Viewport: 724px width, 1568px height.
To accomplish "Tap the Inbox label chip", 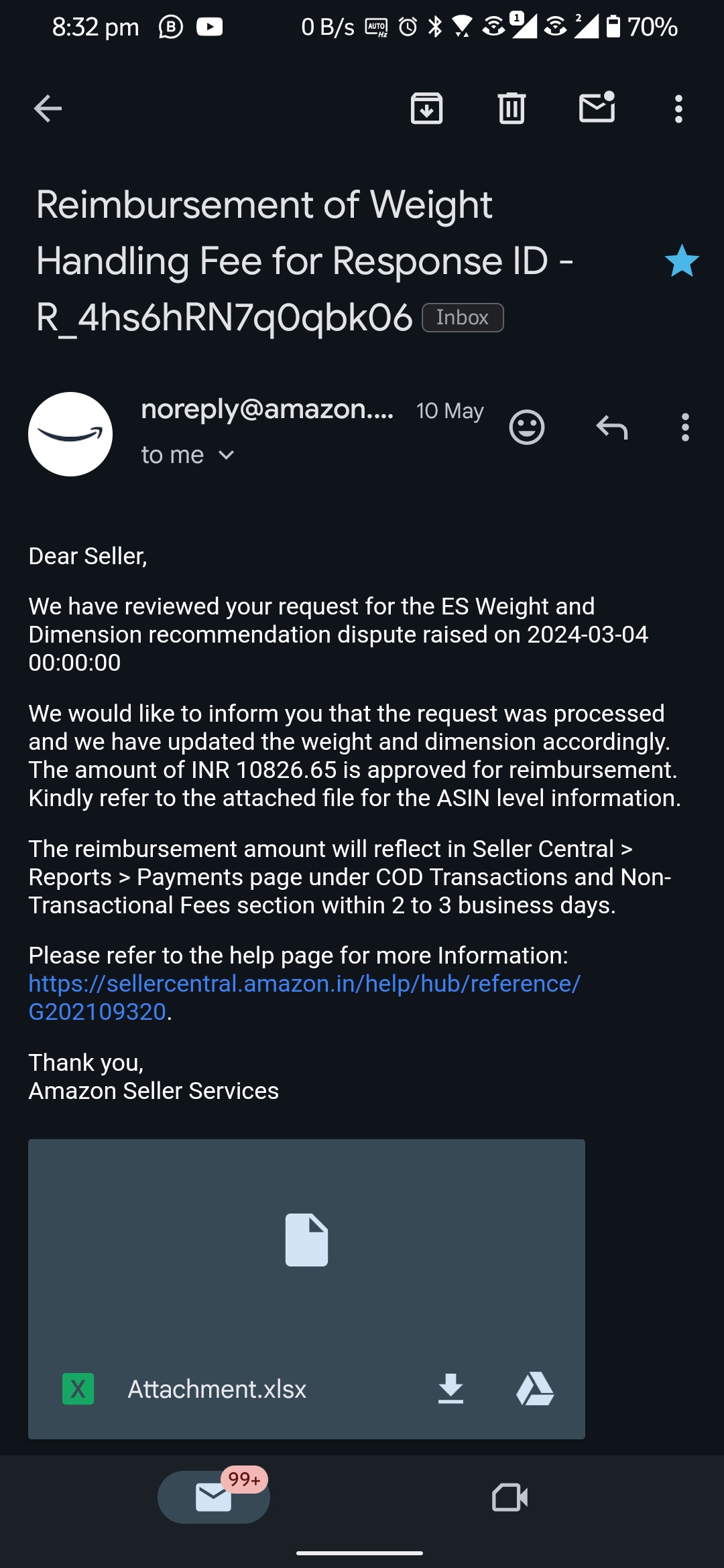I will pyautogui.click(x=463, y=318).
